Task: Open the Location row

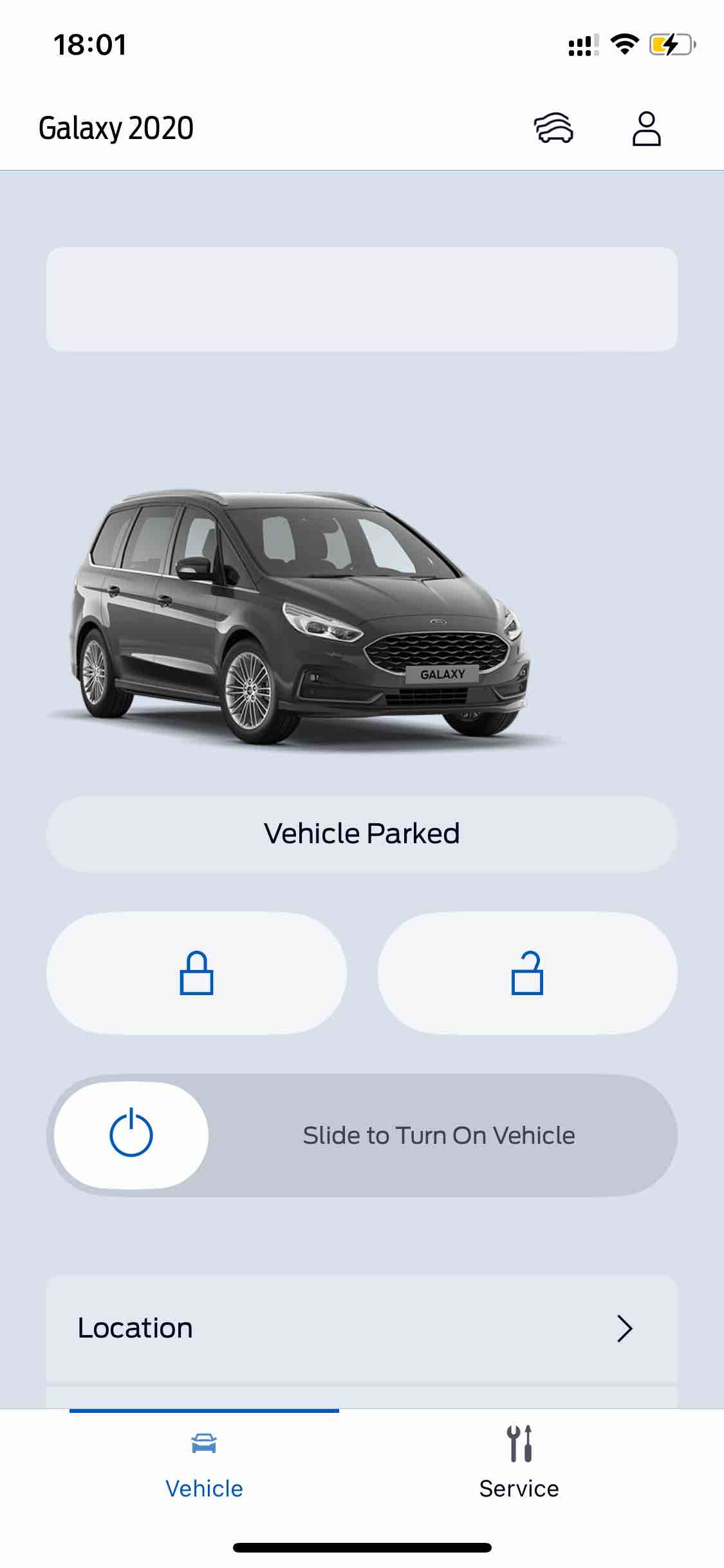Action: (362, 1328)
